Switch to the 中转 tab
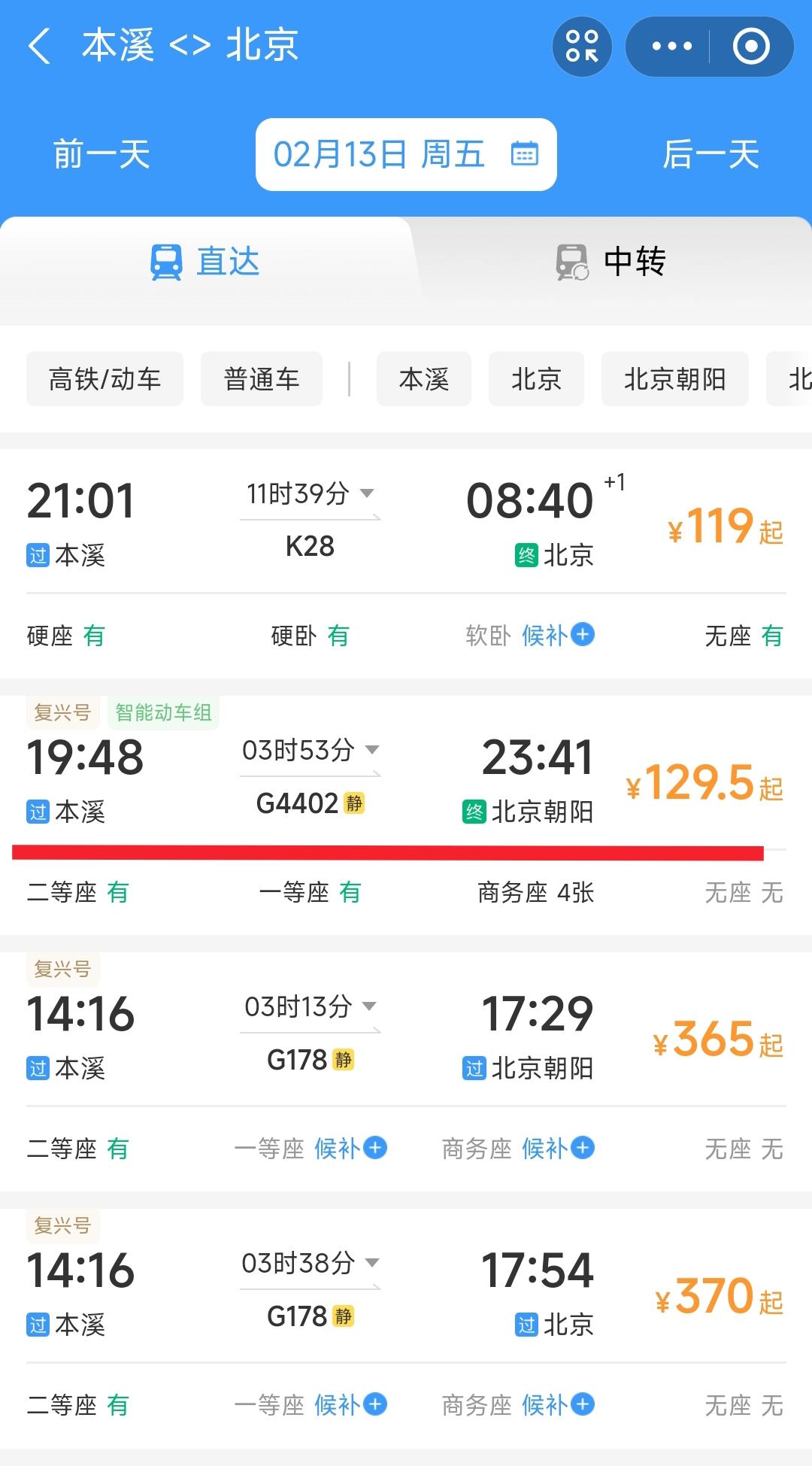Image resolution: width=812 pixels, height=1466 pixels. click(609, 261)
